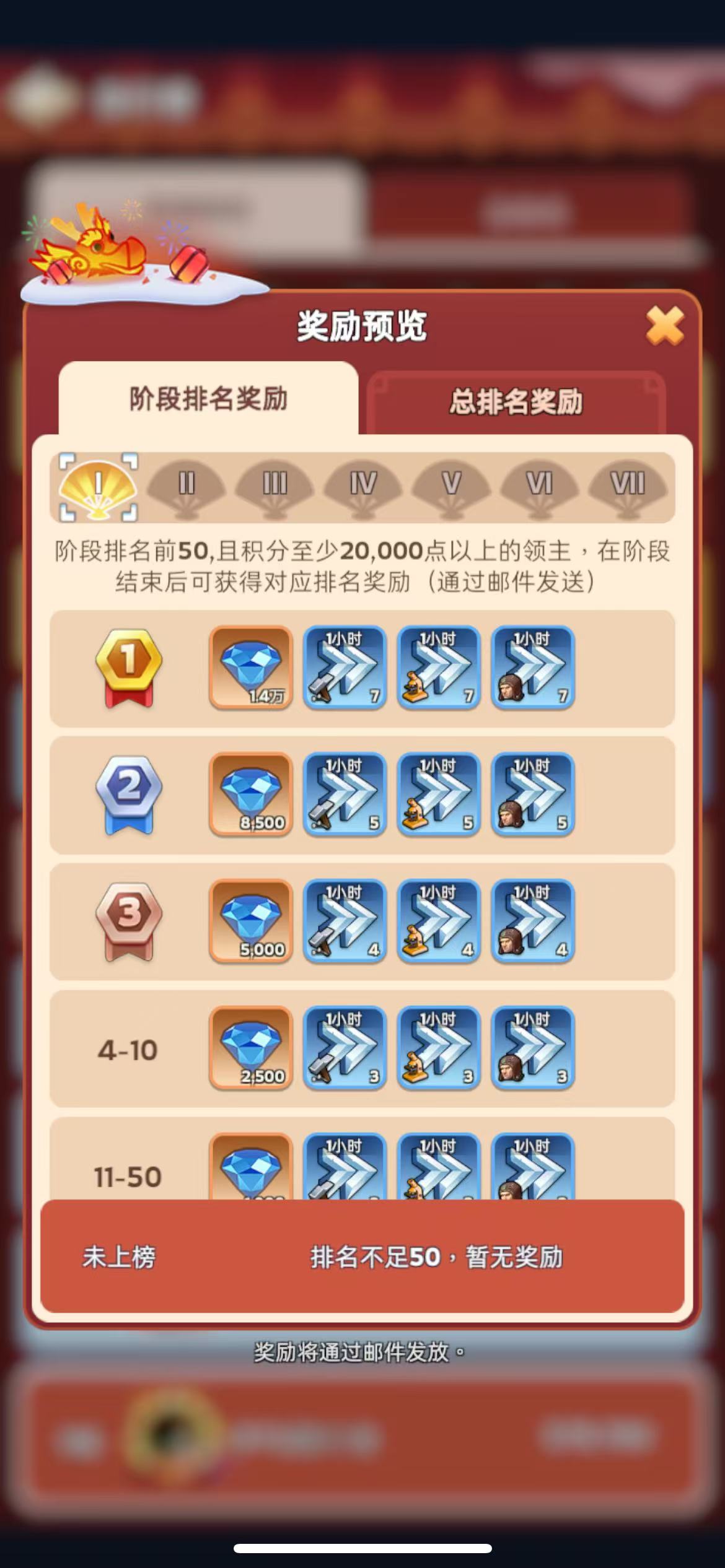725x1568 pixels.
Task: Select stage VI fan
Action: (x=539, y=486)
